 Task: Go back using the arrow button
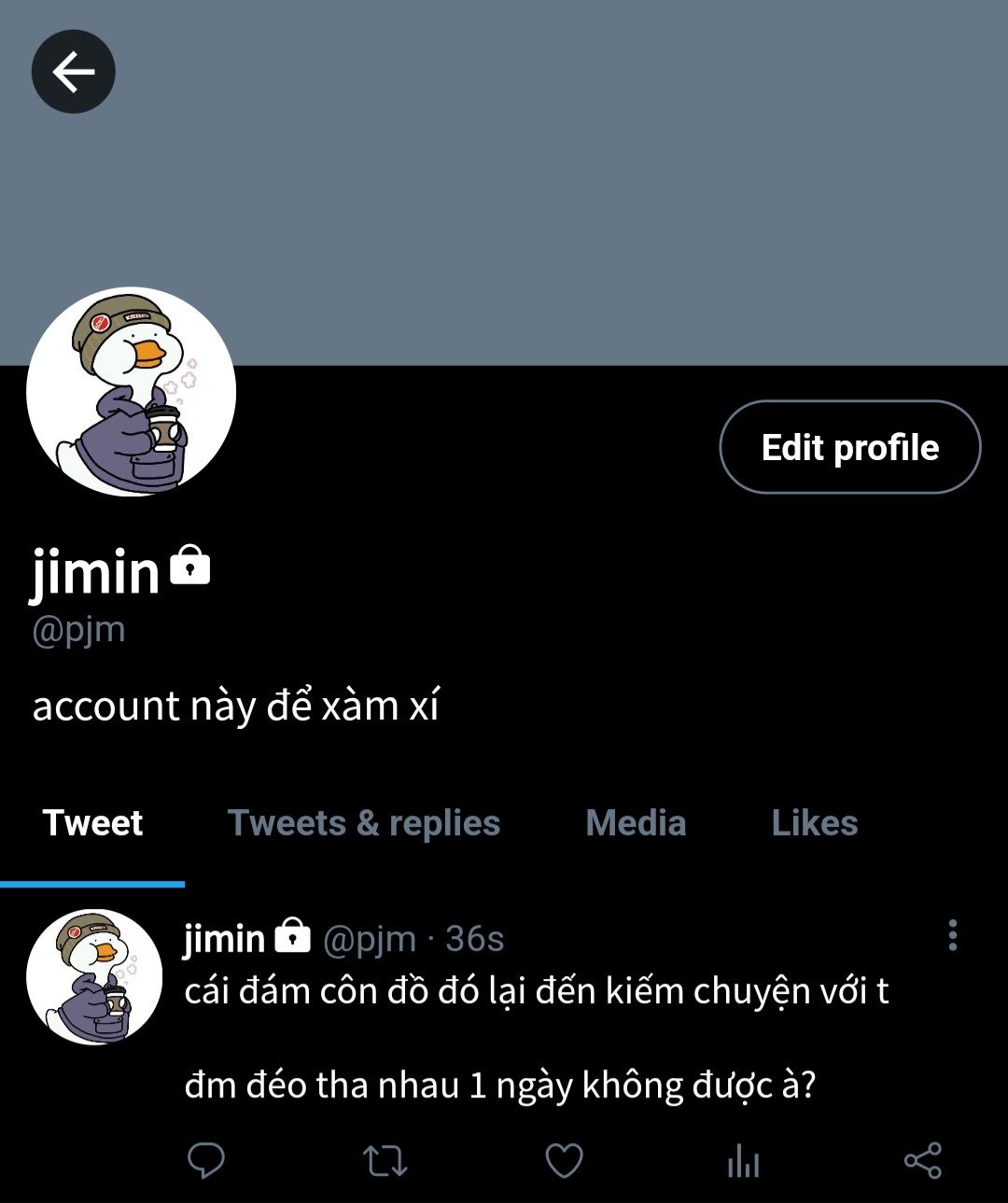coord(73,72)
